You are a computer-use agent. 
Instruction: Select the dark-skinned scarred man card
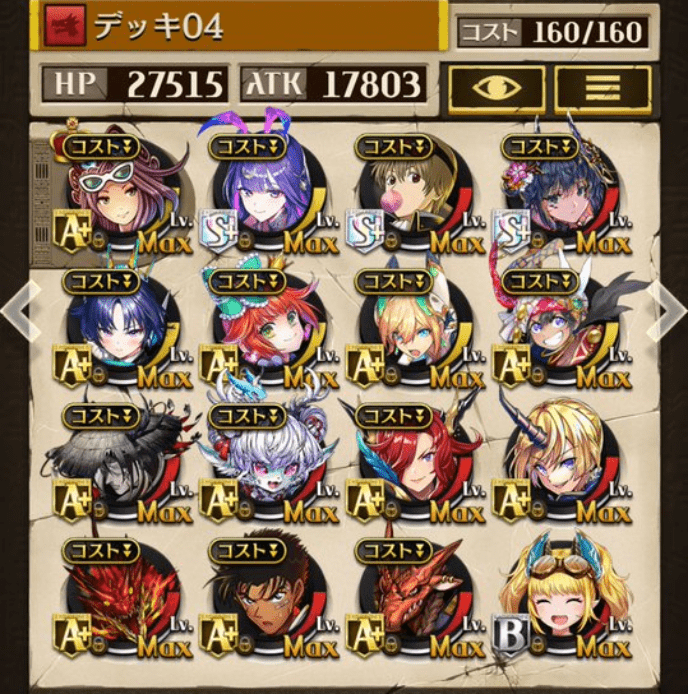pyautogui.click(x=263, y=595)
